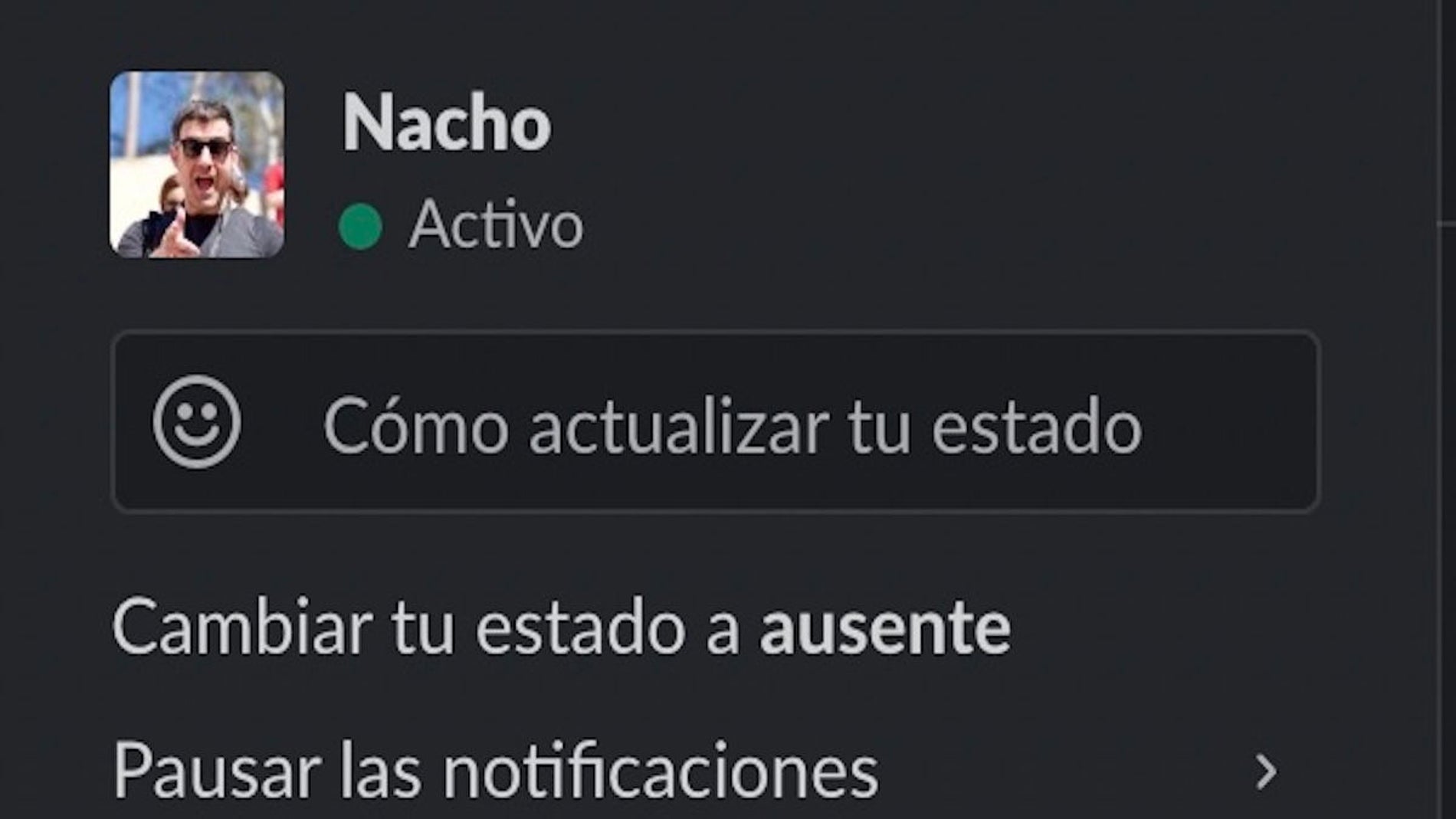Open the 'Cómo actualizar tu estado' status field
The height and width of the screenshot is (819, 1456).
click(732, 424)
